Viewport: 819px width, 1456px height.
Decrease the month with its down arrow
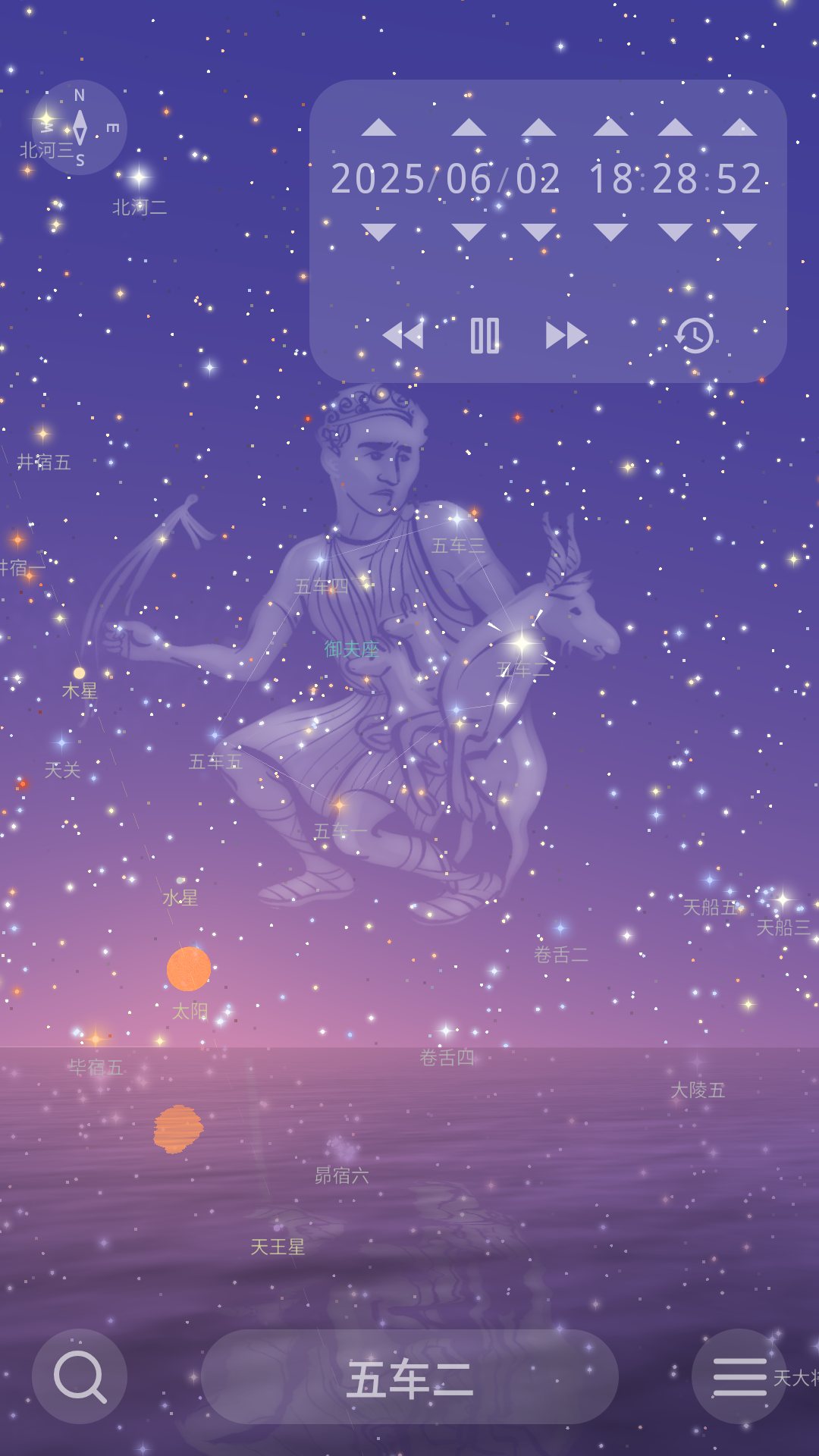coord(469,232)
